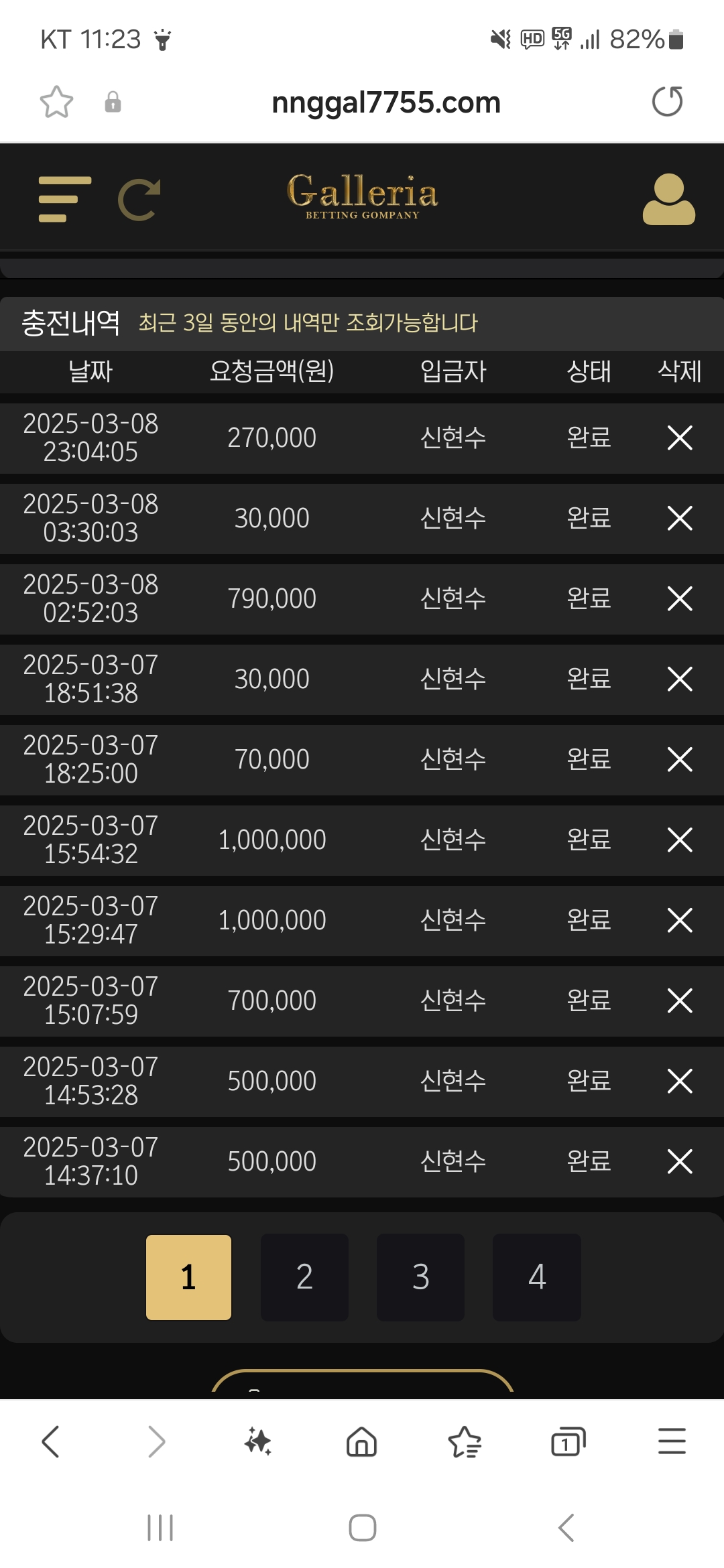Remove the 2025-03-07 18:25:00 entry

(x=680, y=759)
